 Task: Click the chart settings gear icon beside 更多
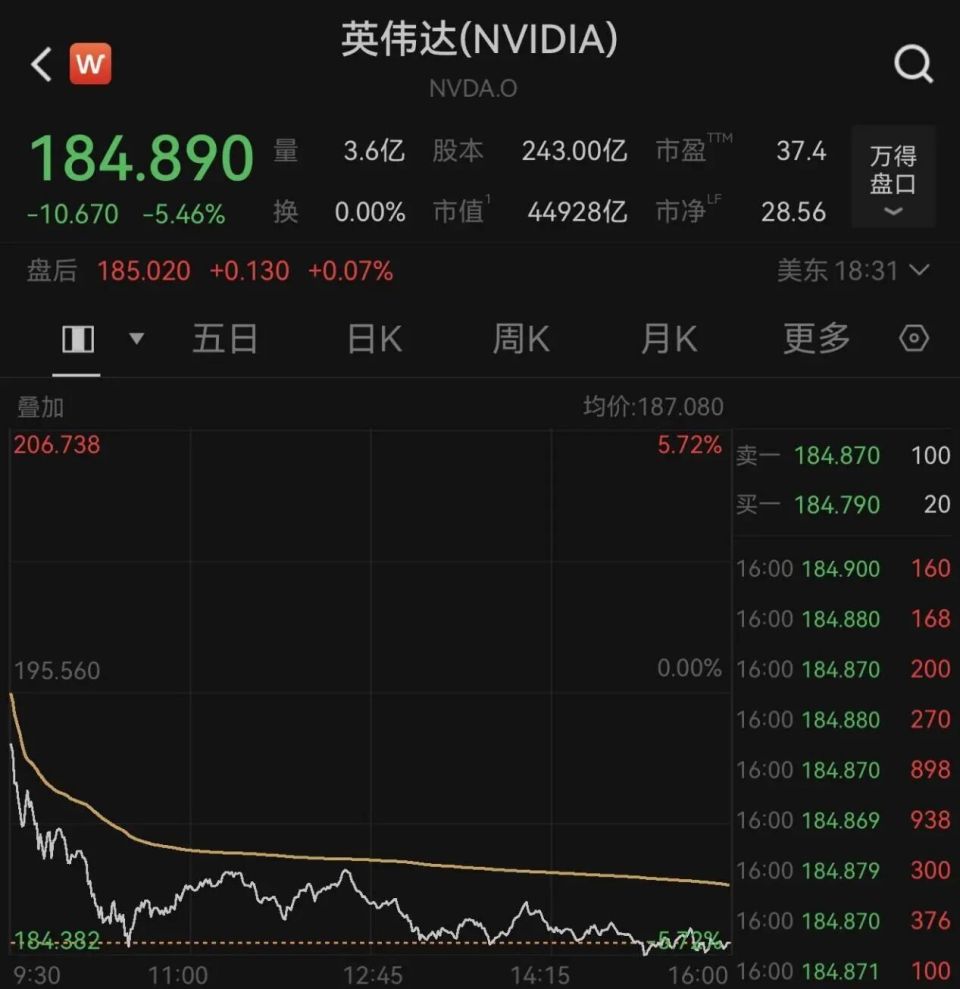[914, 339]
